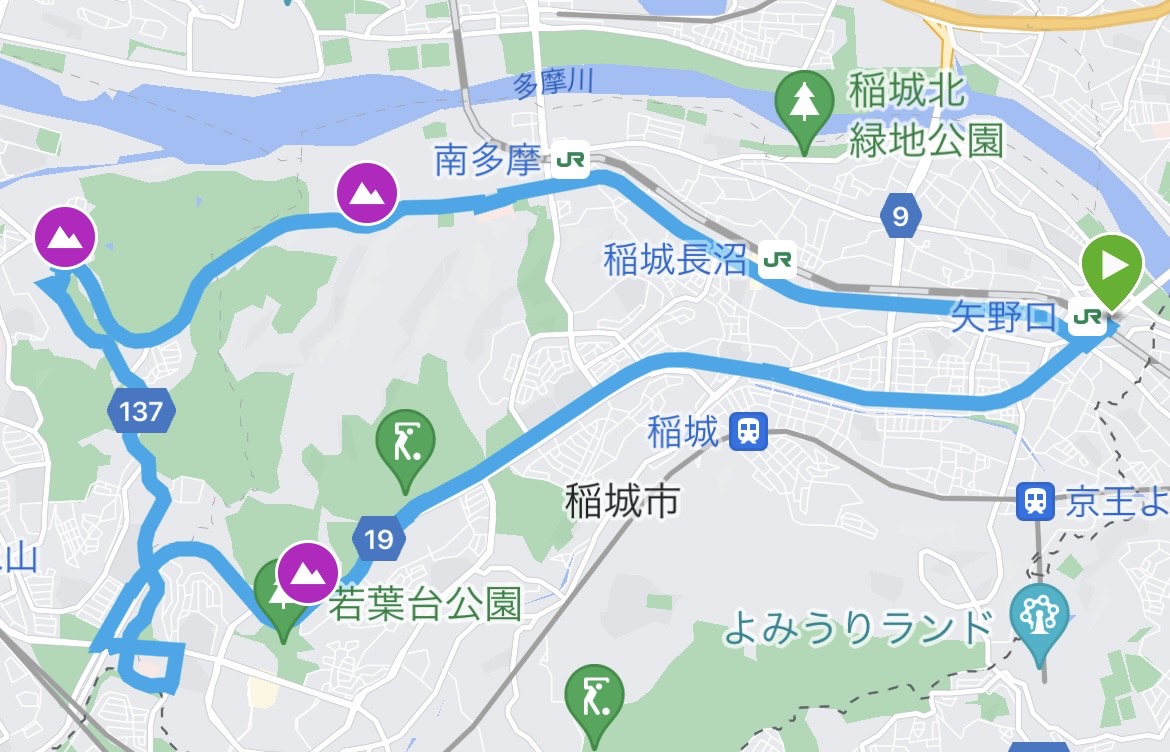The height and width of the screenshot is (752, 1170).
Task: Open the よみうりランド attraction pin
Action: [1039, 617]
